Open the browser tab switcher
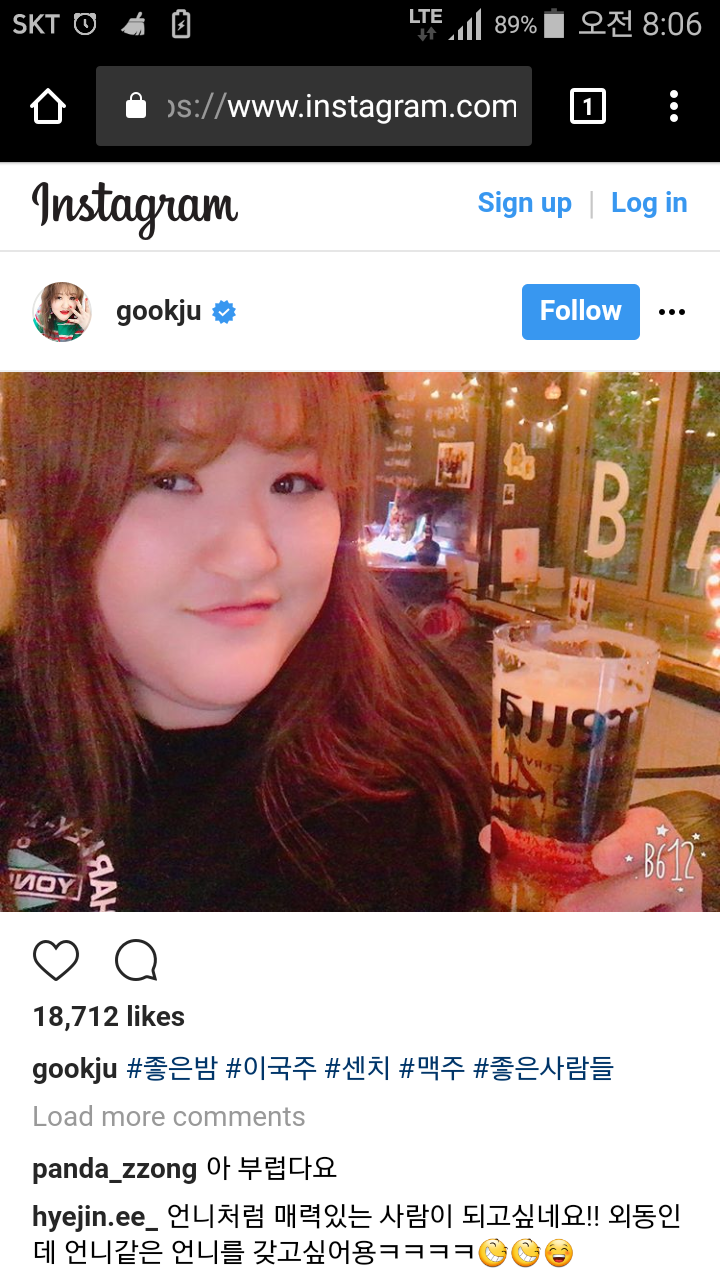This screenshot has height=1280, width=720. (x=587, y=106)
